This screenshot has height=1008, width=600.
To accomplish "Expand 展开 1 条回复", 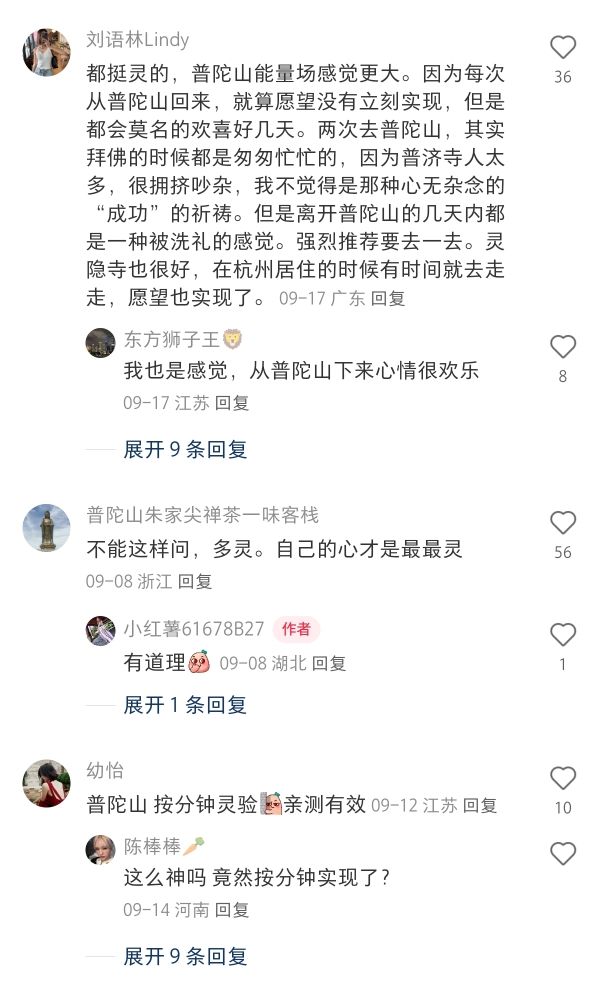I will tap(185, 705).
